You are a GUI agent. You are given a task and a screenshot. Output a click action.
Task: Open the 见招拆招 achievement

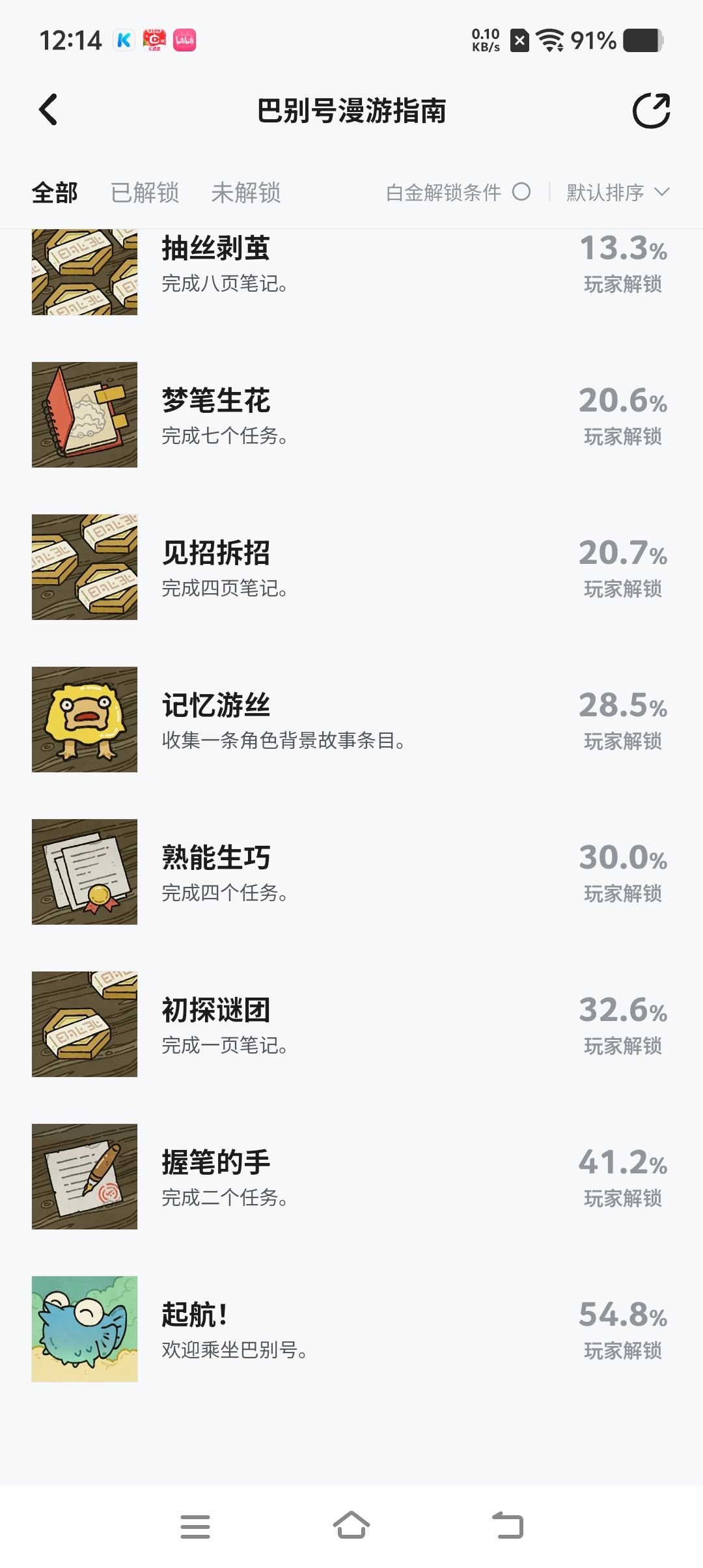[351, 567]
